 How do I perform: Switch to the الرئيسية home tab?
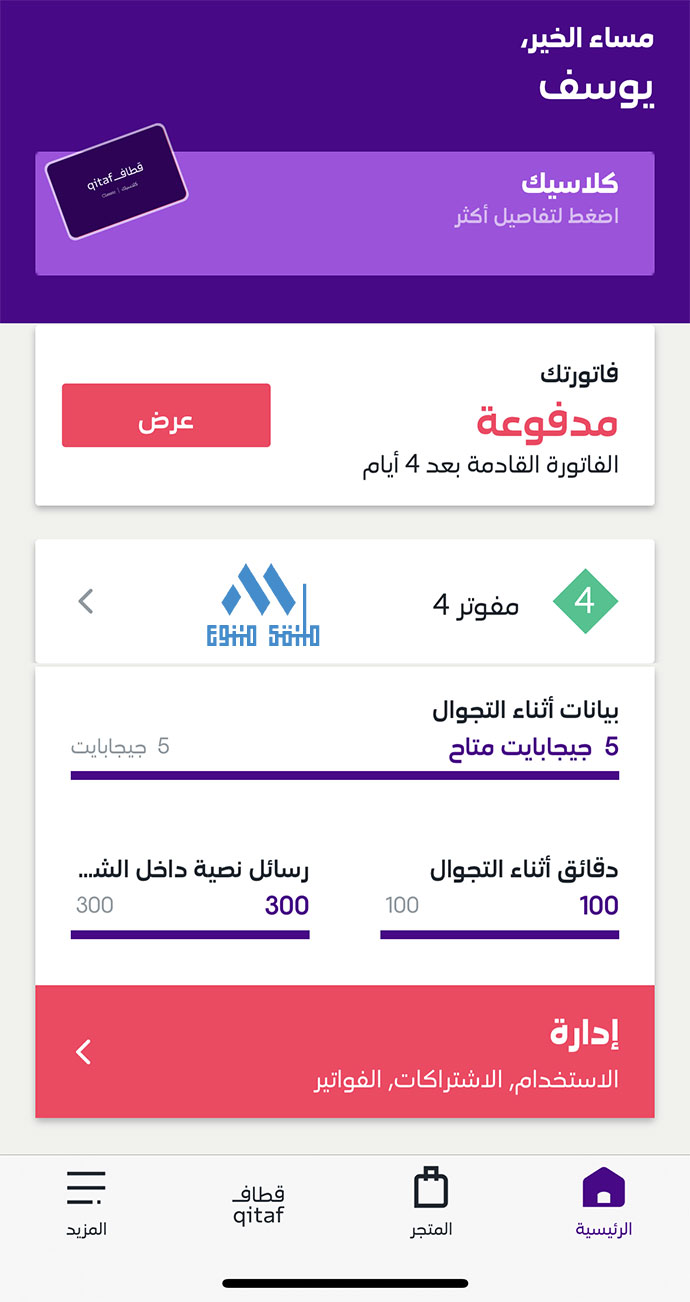(604, 1202)
